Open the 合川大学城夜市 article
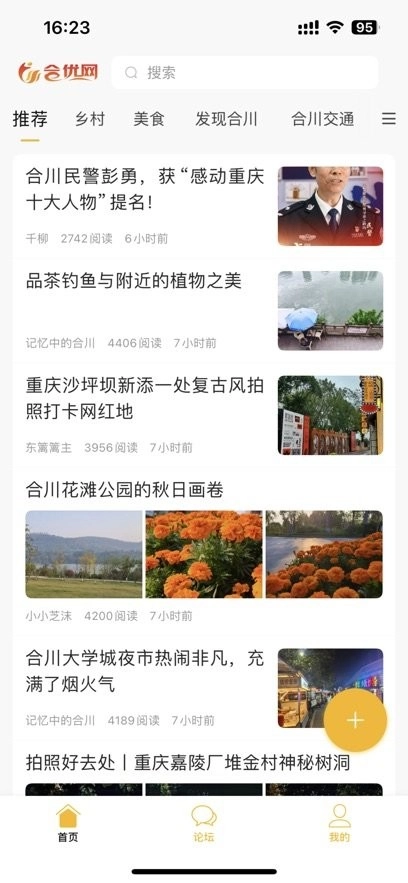The height and width of the screenshot is (883, 408). pos(204,689)
